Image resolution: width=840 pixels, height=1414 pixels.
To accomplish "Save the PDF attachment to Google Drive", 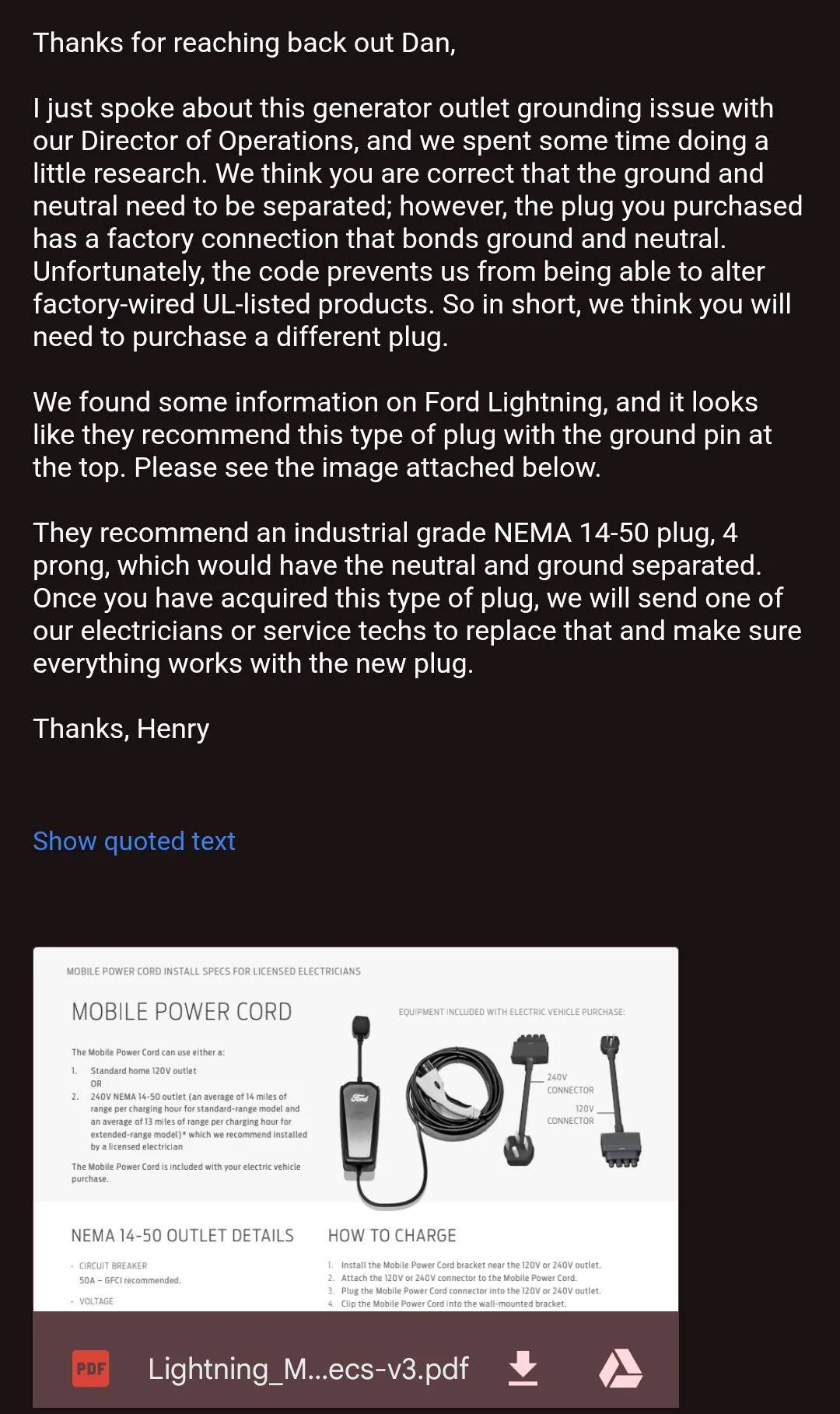I will tap(620, 1368).
